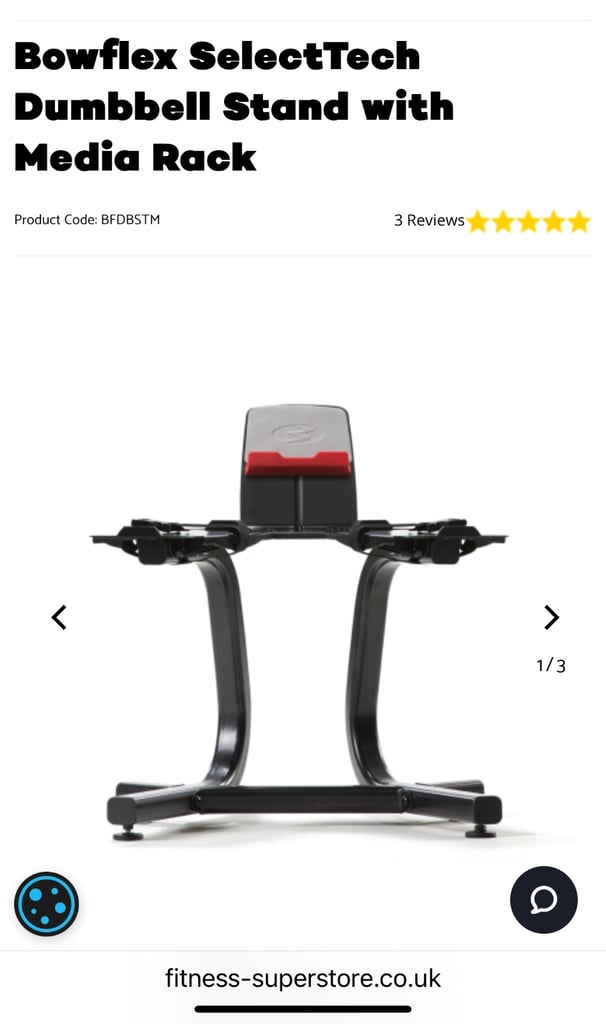The width and height of the screenshot is (606, 1024).
Task: Tap the fitness-superstore.co.uk address bar
Action: click(303, 978)
